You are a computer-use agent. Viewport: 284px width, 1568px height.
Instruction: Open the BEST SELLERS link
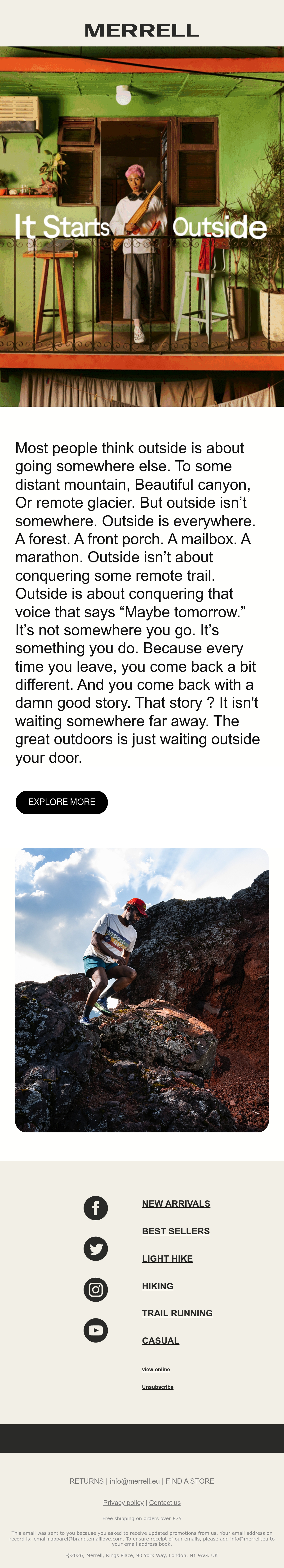pyautogui.click(x=176, y=1231)
